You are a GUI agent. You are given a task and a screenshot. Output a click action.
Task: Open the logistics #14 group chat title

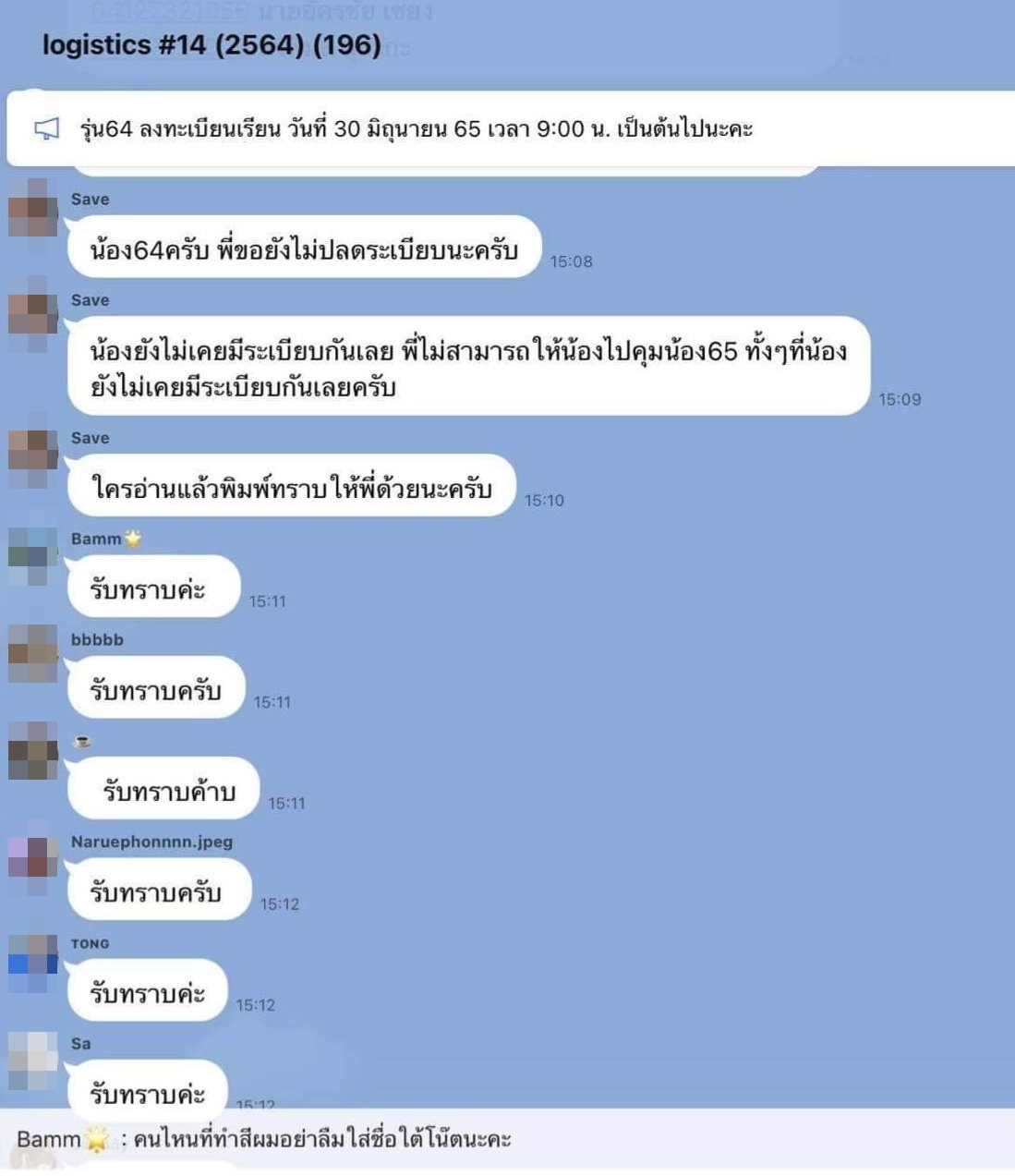(x=211, y=44)
